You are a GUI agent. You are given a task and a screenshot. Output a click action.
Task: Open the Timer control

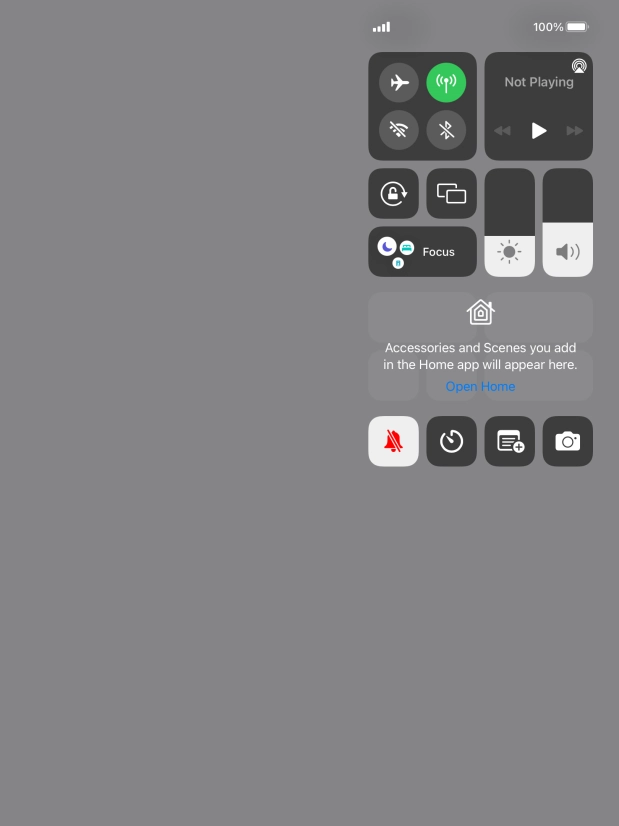(452, 441)
